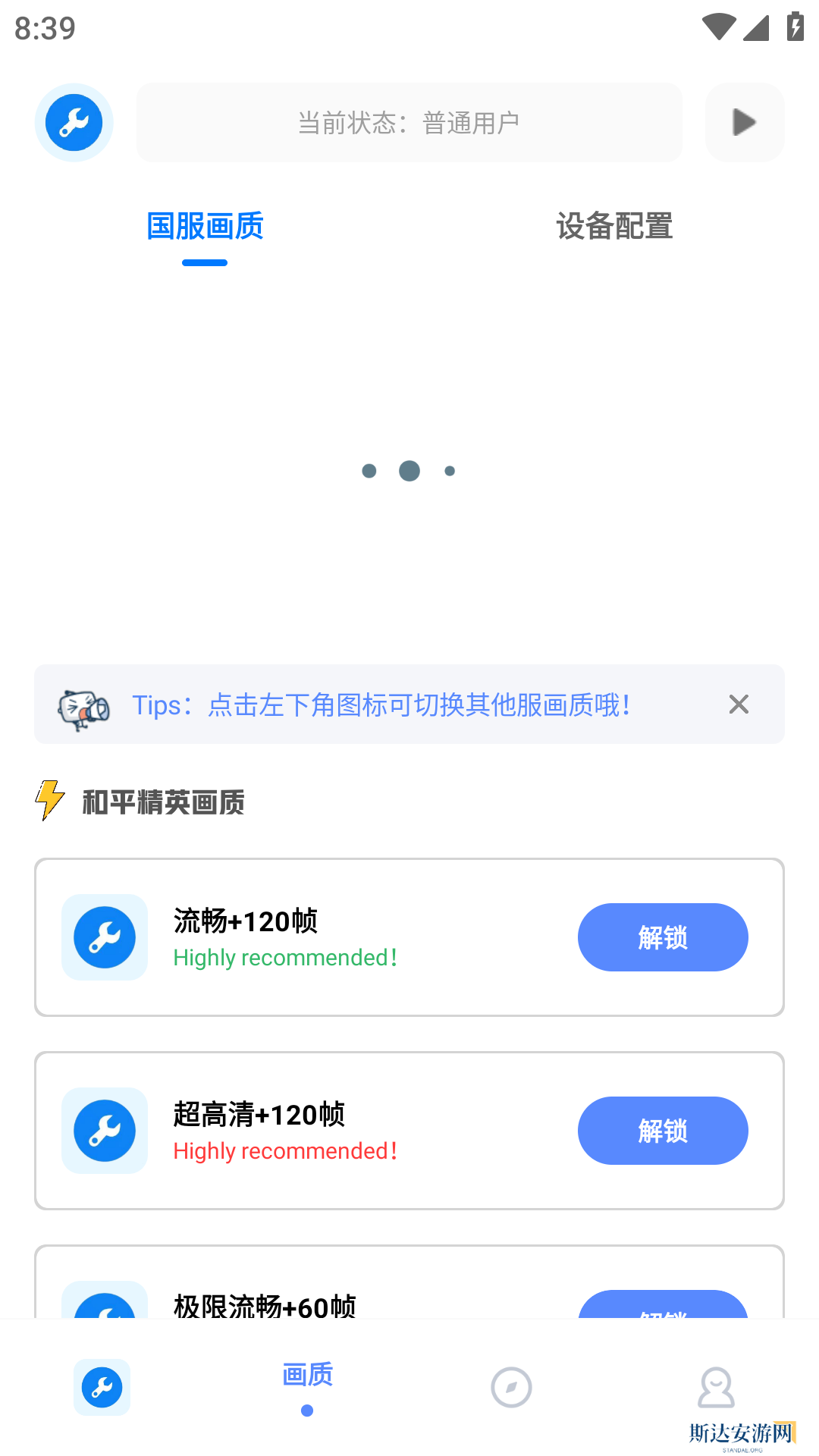Open the compass discover tab
Image resolution: width=819 pixels, height=1456 pixels.
tap(511, 1387)
